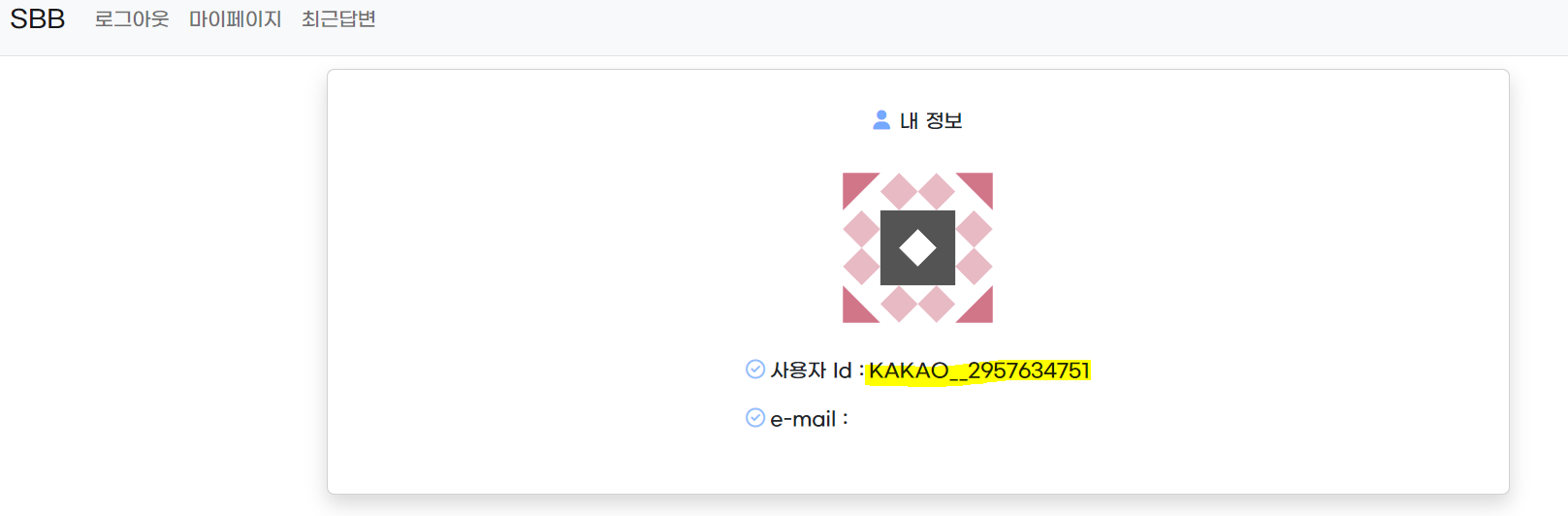Image resolution: width=1568 pixels, height=516 pixels.
Task: Tap 로그아웃 to log out
Action: [132, 19]
